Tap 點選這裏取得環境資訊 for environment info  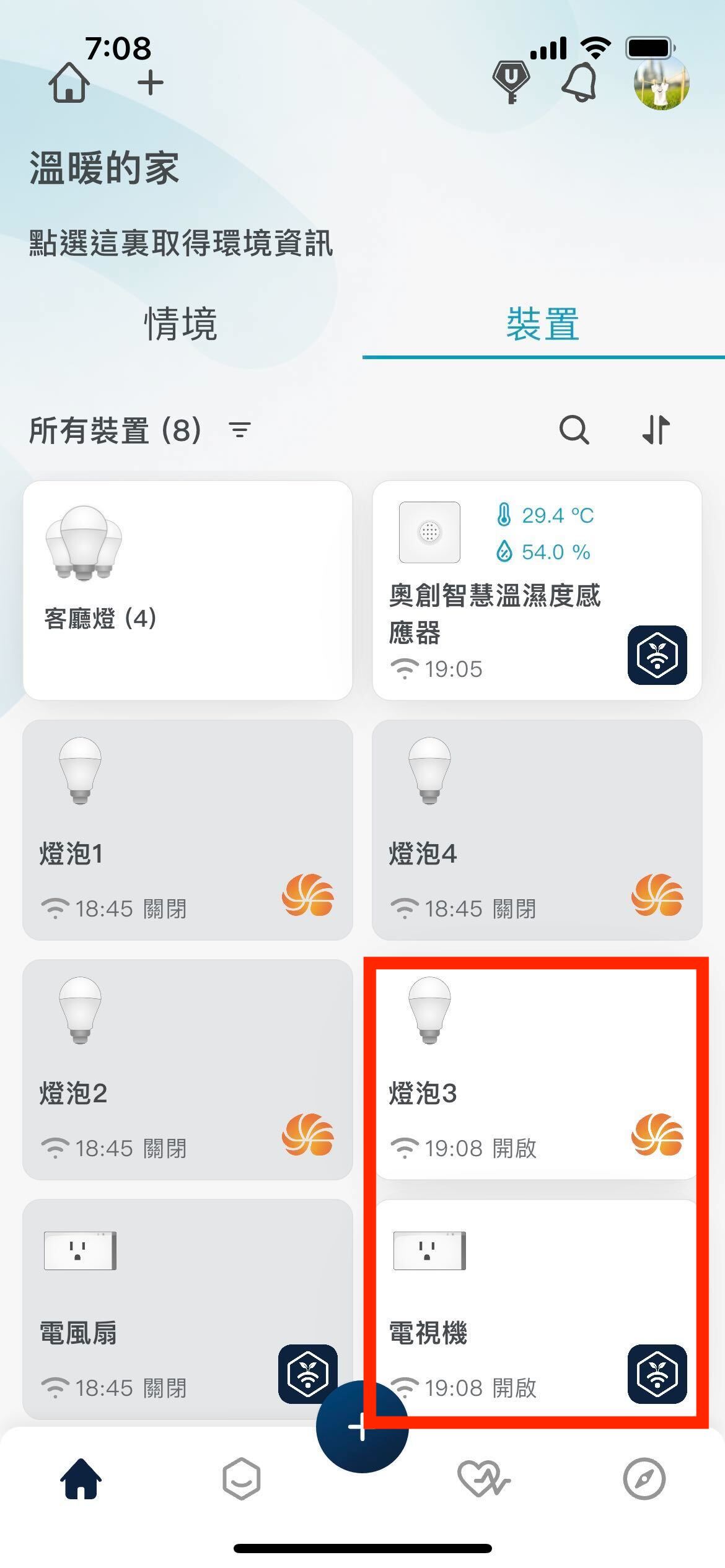coord(181,243)
